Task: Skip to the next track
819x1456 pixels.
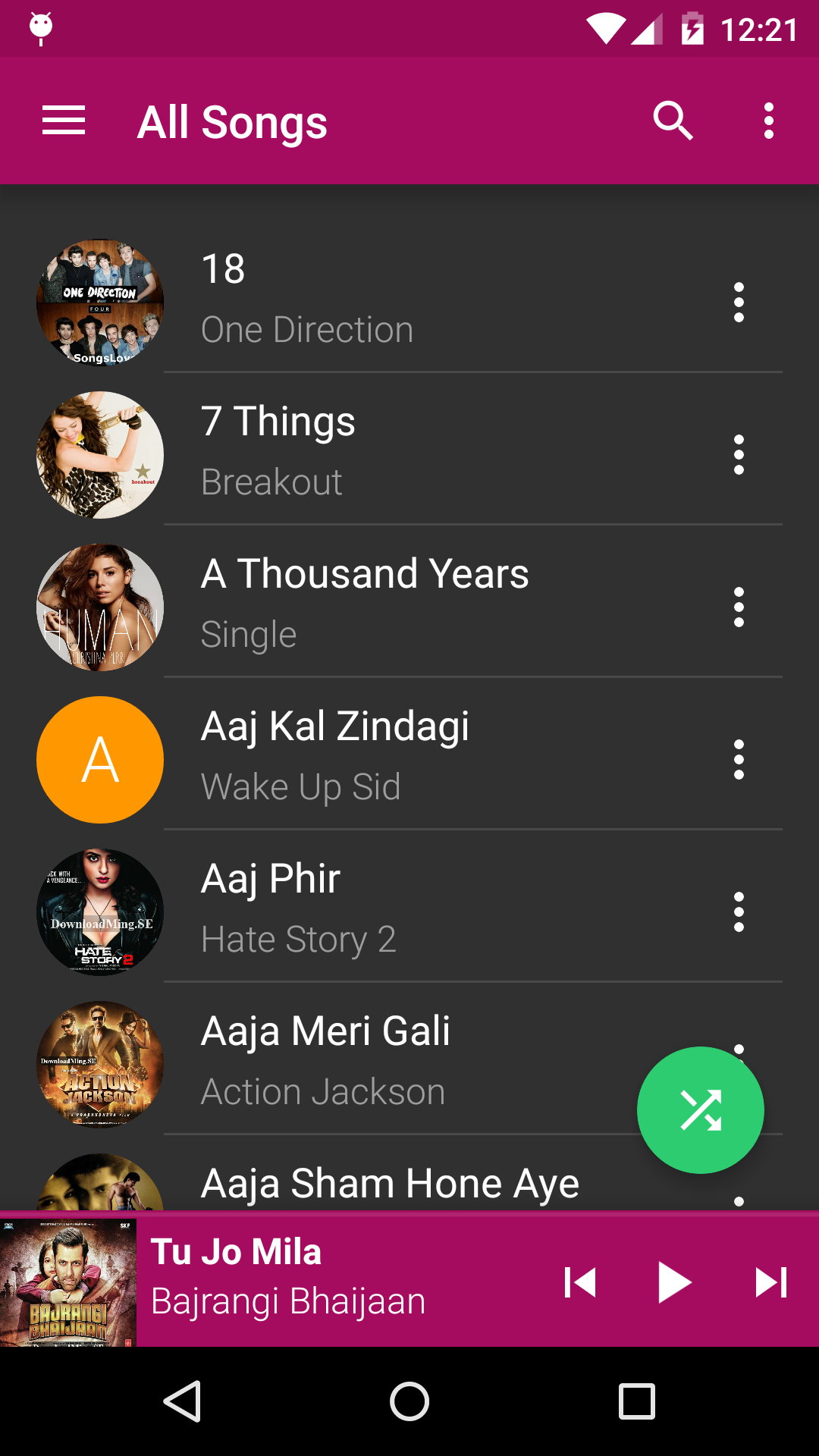Action: 771,1282
